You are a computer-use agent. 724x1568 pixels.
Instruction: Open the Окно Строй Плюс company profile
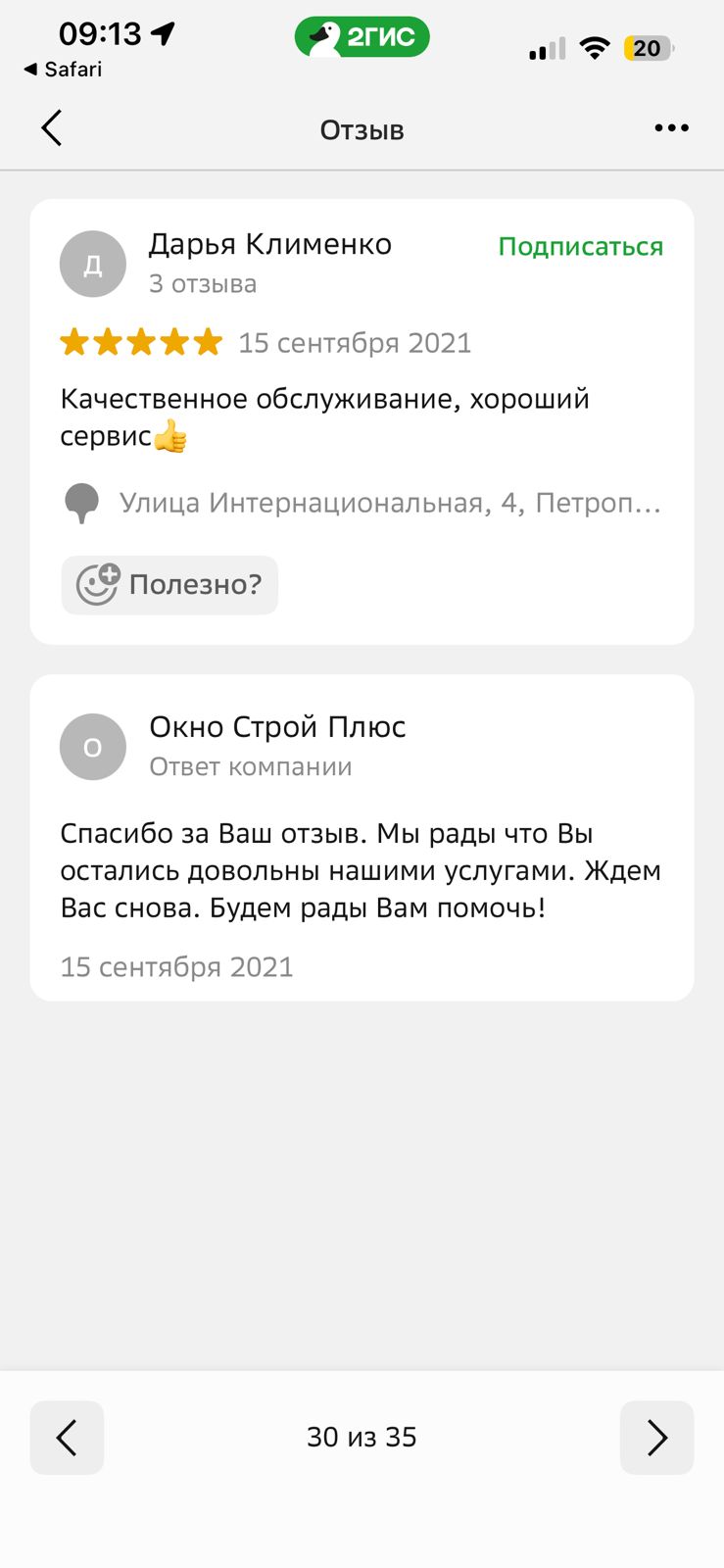pos(277,727)
